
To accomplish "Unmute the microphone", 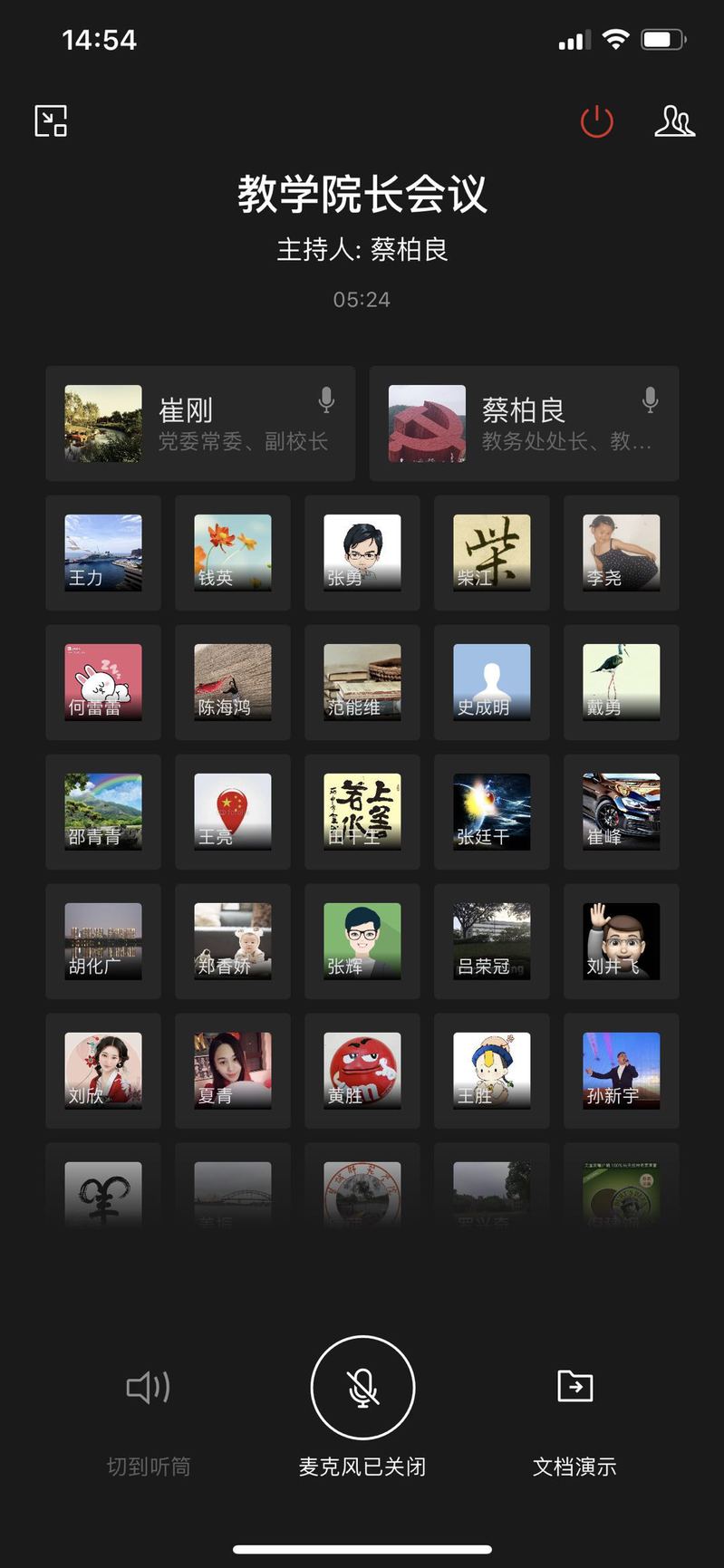I will [362, 1387].
